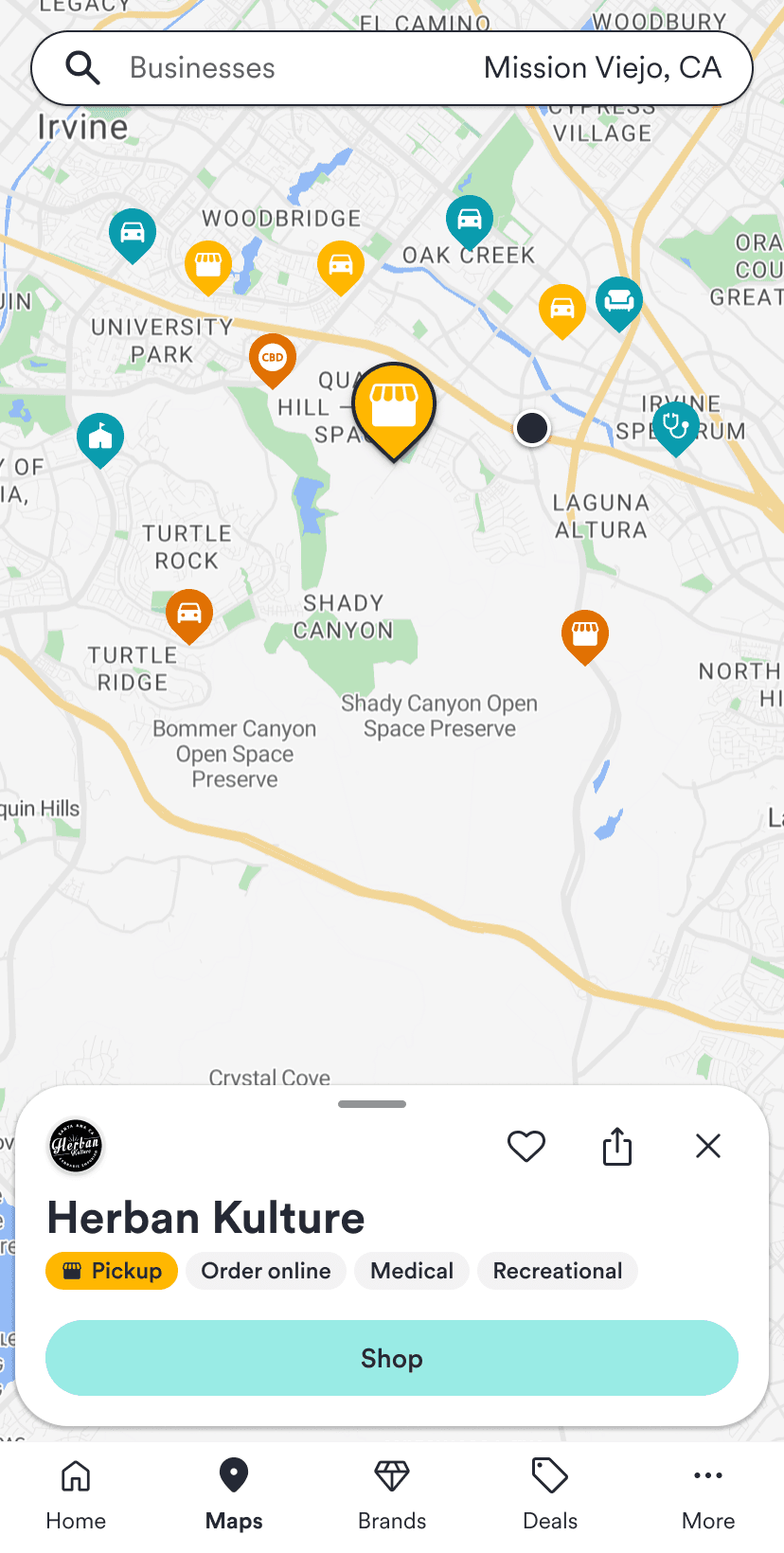Screen dimensions: 784x1553
Task: Select the orange storefront pin near Laguna Altura
Action: (585, 636)
